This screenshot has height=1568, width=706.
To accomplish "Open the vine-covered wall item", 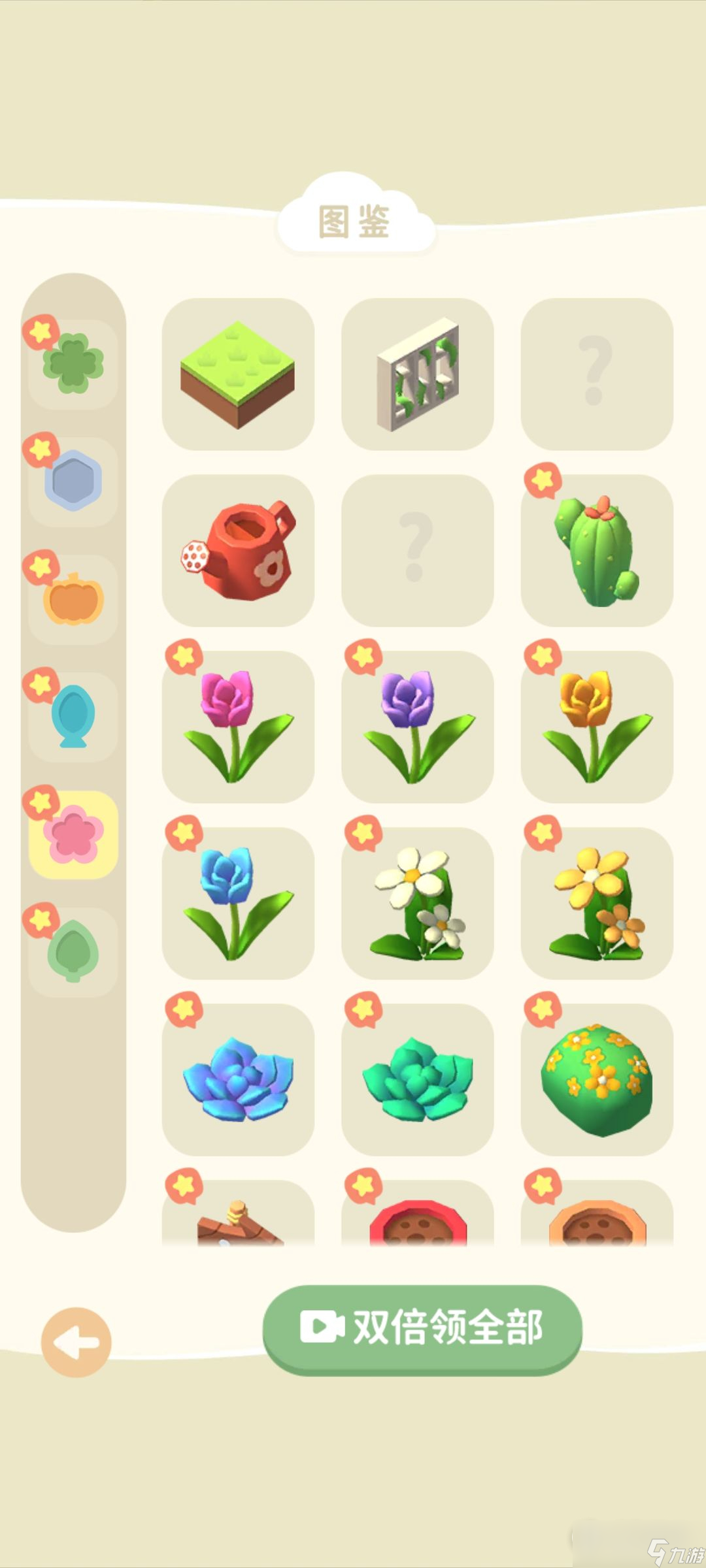I will 417,374.
